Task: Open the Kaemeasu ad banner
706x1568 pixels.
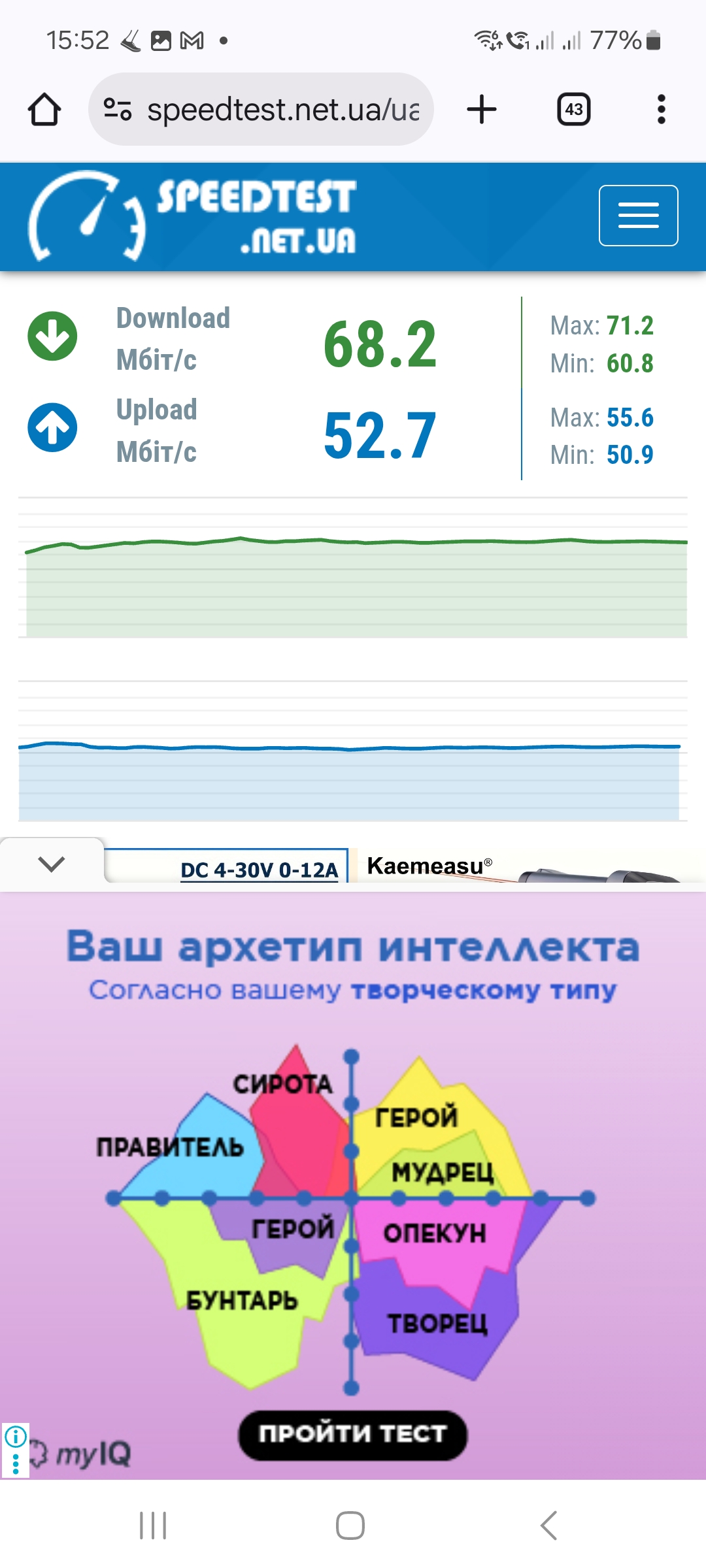Action: click(523, 866)
